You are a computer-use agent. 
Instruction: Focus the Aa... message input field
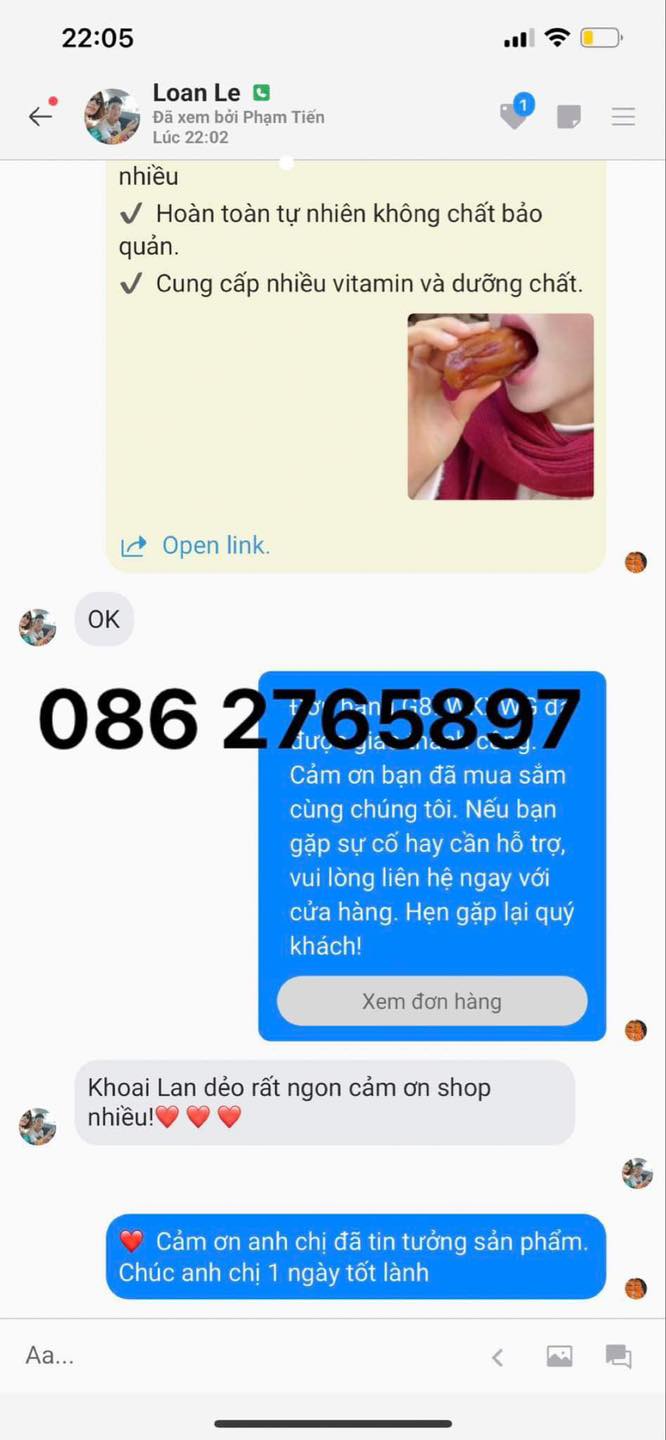240,1356
